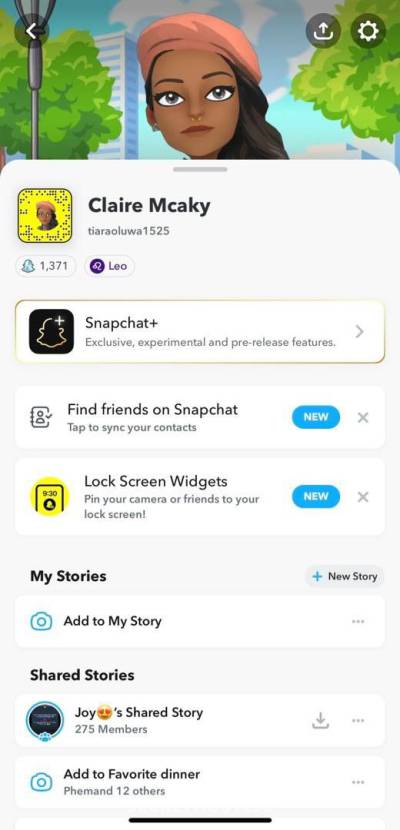Open the Snapchat+ card

(x=200, y=331)
